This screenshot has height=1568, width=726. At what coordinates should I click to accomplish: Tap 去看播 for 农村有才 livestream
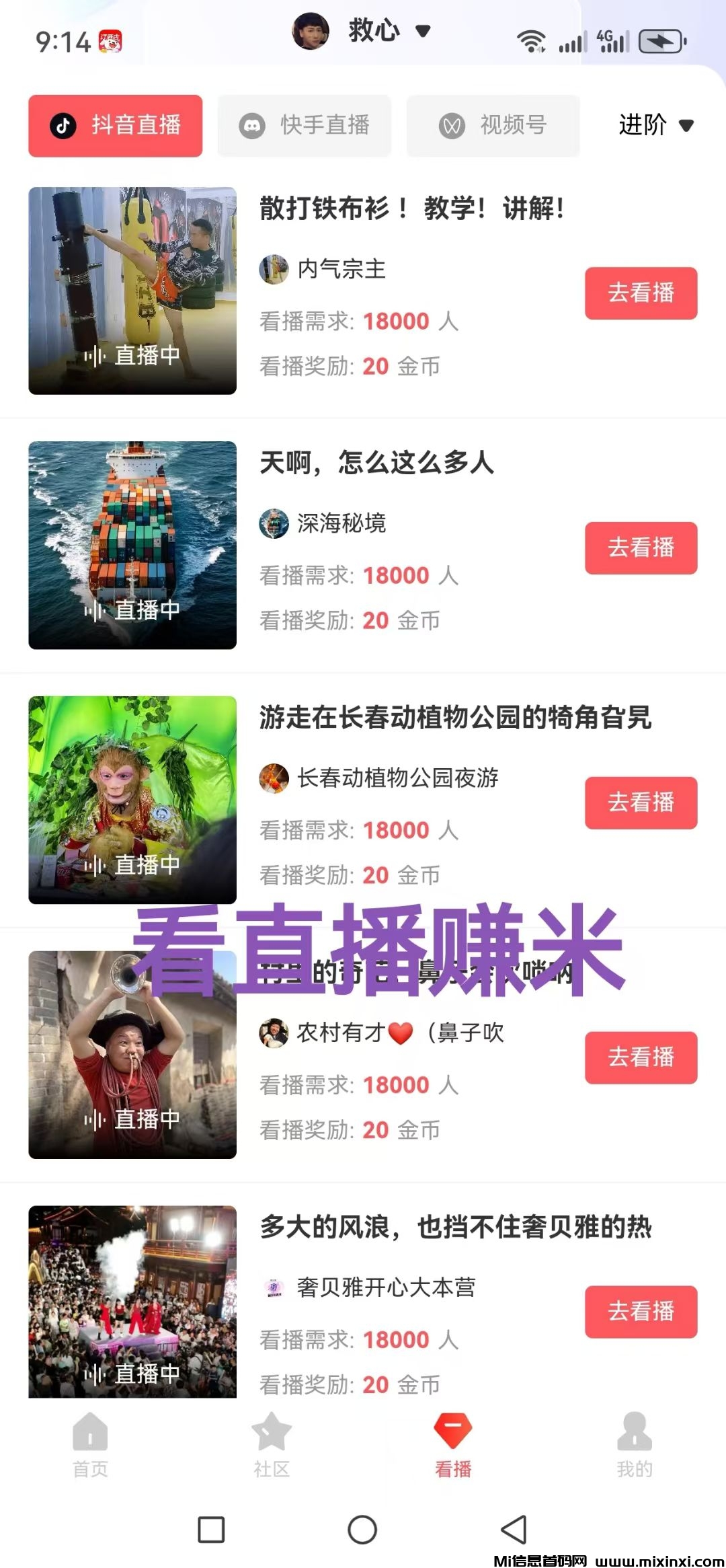[x=641, y=1057]
